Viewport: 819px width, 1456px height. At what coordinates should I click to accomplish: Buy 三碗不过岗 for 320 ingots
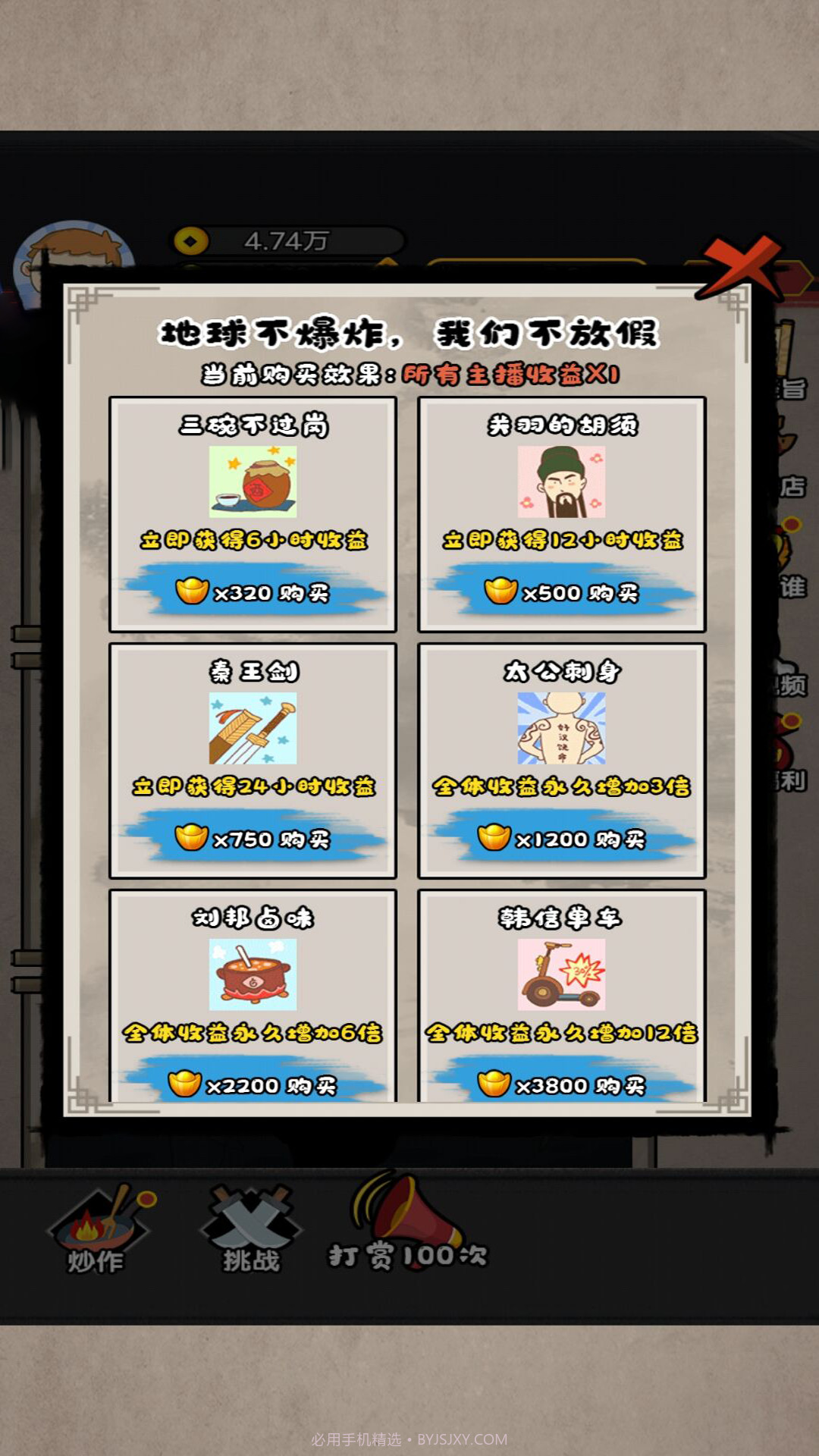coord(253,592)
